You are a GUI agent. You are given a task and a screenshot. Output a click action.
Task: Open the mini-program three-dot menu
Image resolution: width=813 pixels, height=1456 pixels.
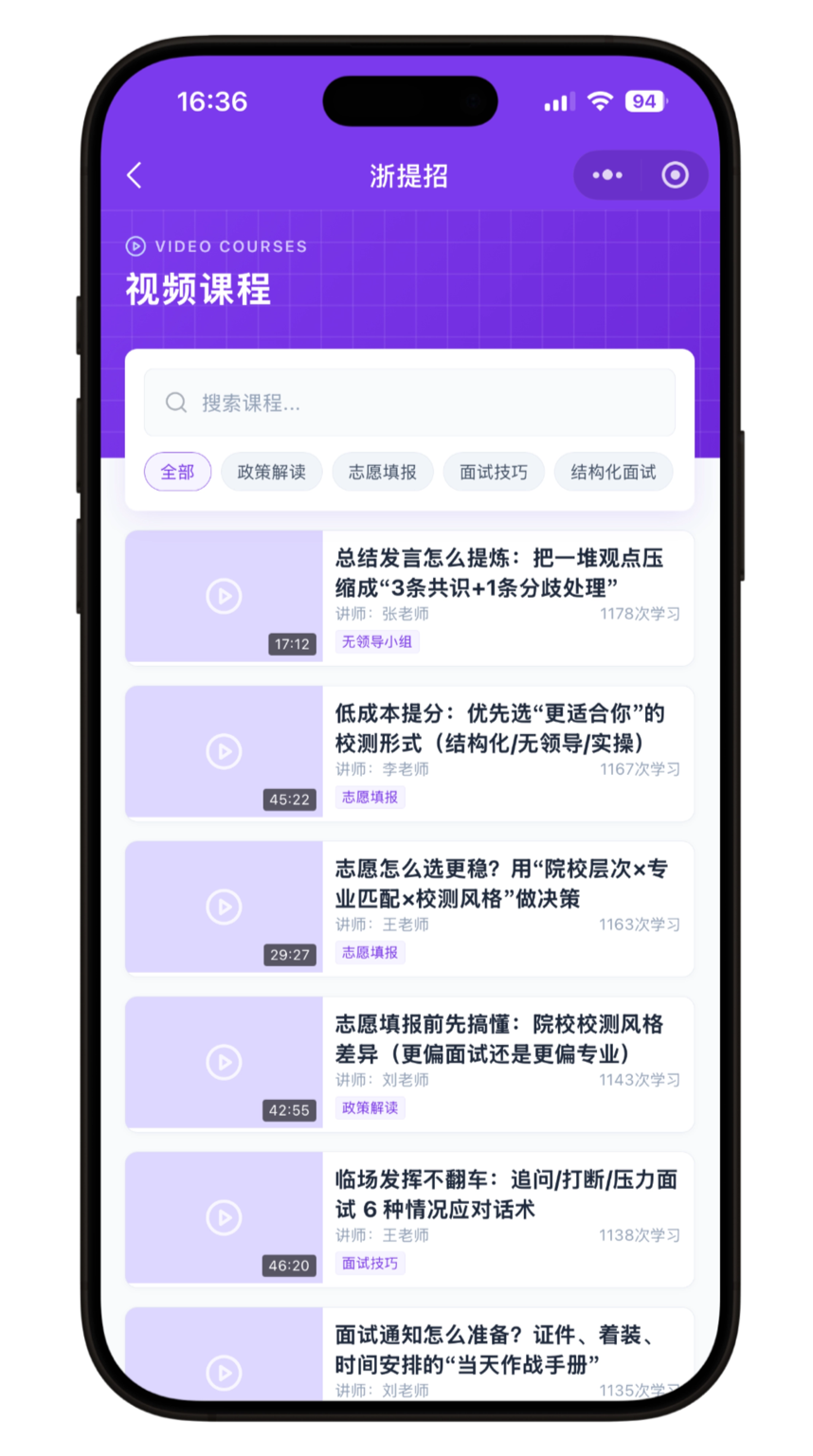tap(607, 175)
